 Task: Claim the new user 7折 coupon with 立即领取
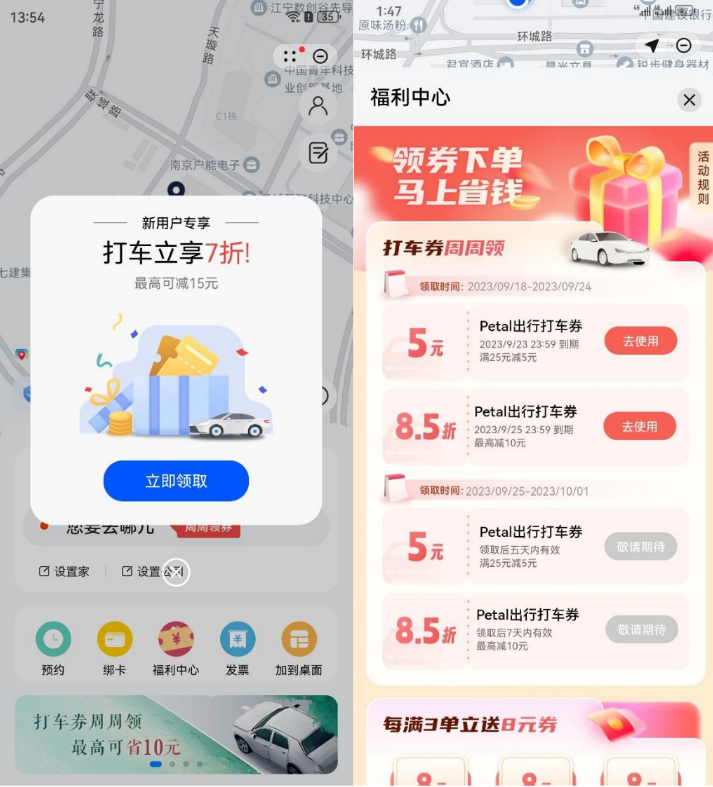point(176,481)
